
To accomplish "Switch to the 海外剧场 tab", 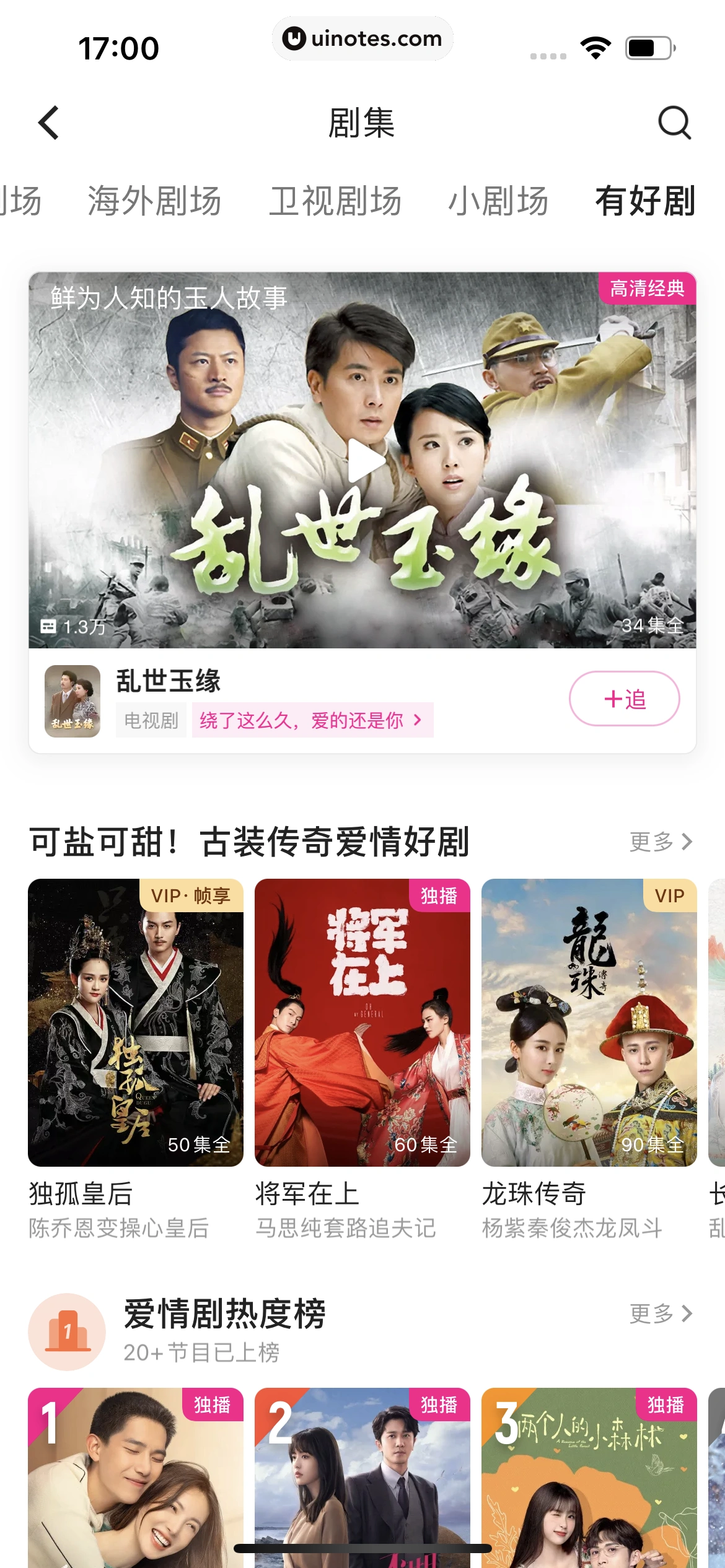I will point(154,201).
